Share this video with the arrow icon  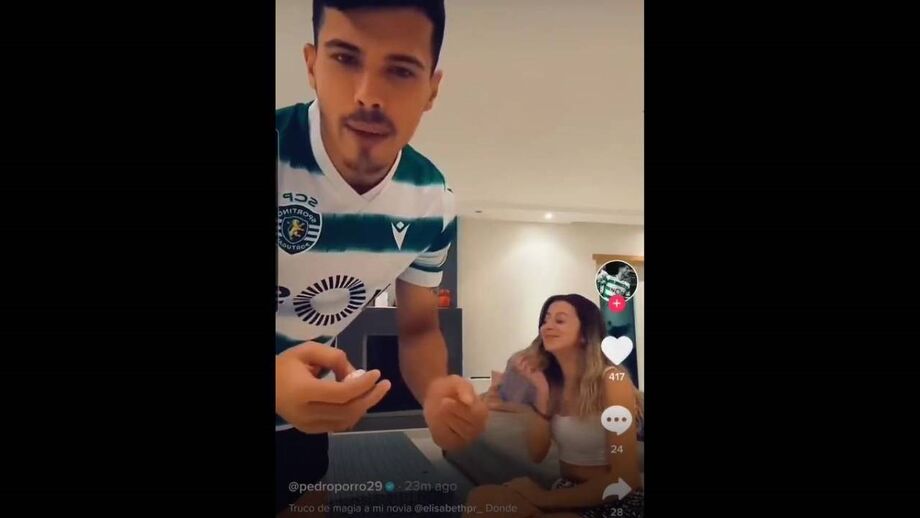[616, 489]
